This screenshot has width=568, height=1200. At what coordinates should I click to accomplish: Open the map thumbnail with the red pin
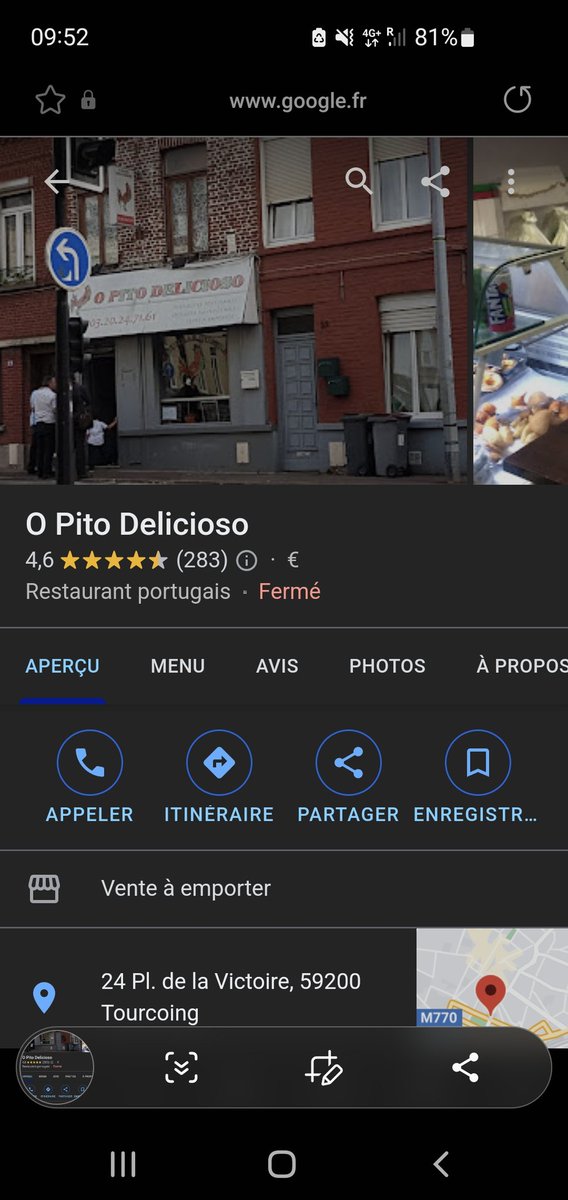pyautogui.click(x=492, y=988)
